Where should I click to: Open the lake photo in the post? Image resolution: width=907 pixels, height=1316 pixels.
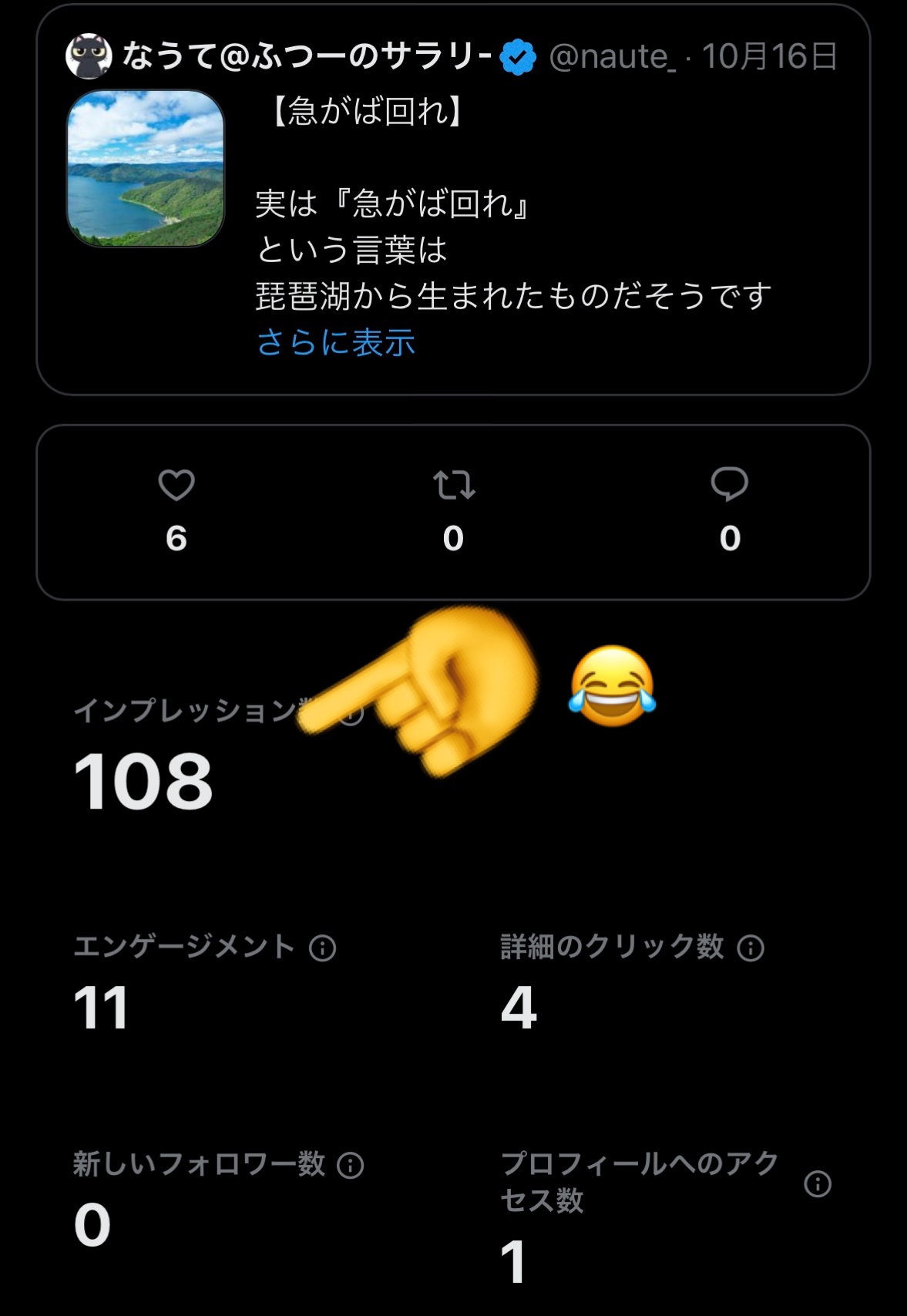pyautogui.click(x=146, y=168)
